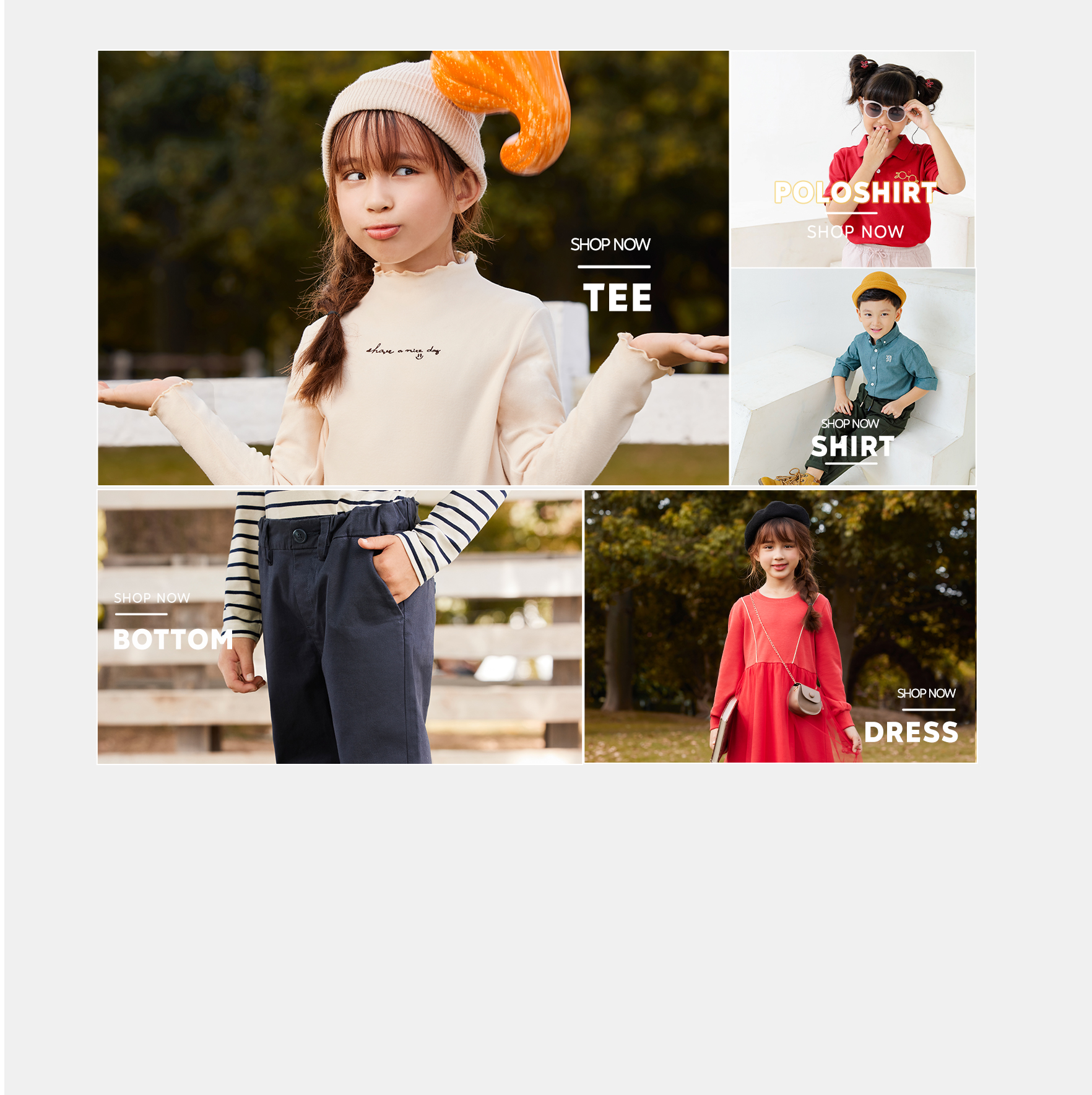View the BOTTOM category banner

339,626
